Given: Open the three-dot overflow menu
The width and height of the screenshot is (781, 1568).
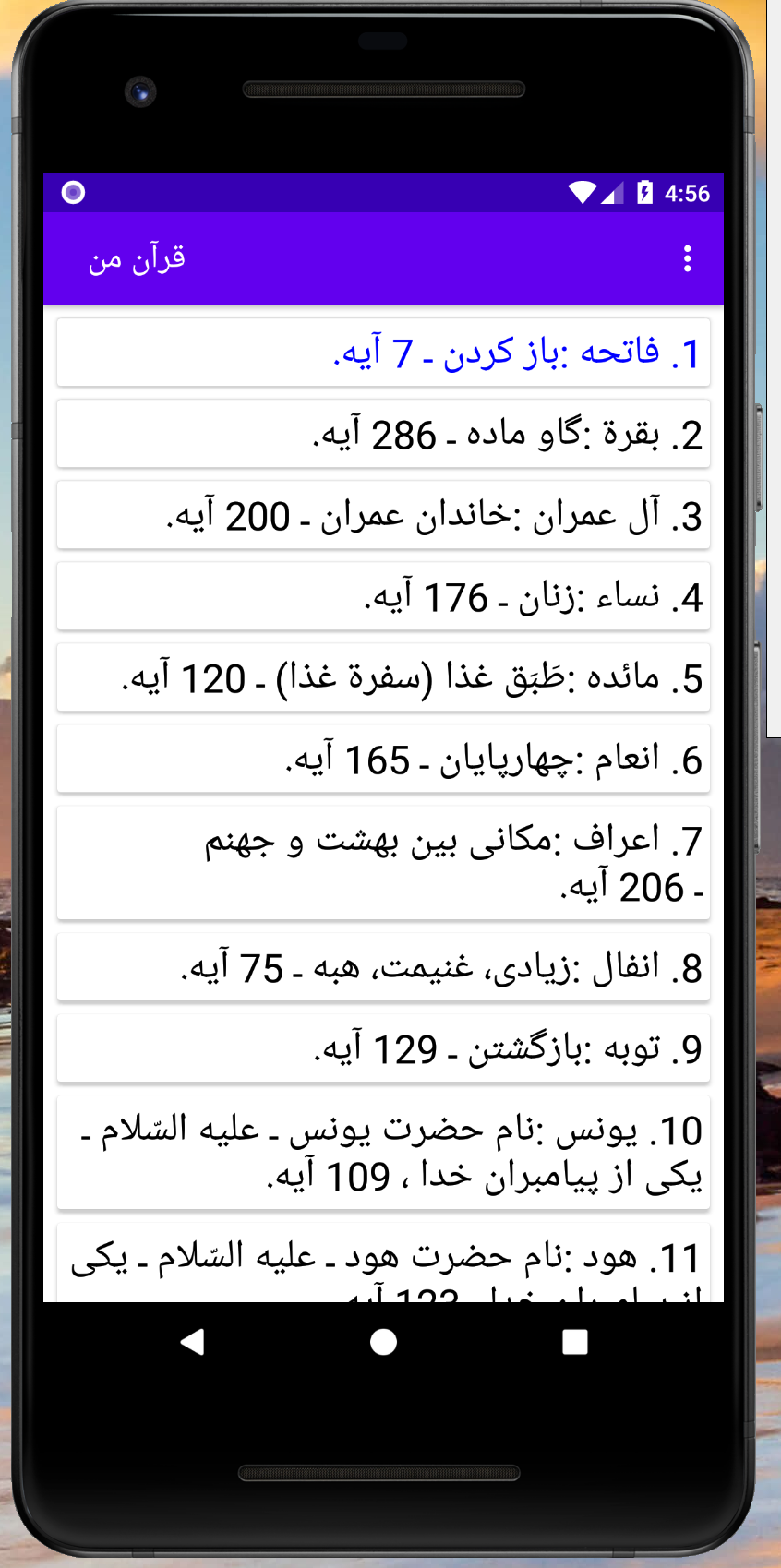Looking at the screenshot, I should (687, 259).
